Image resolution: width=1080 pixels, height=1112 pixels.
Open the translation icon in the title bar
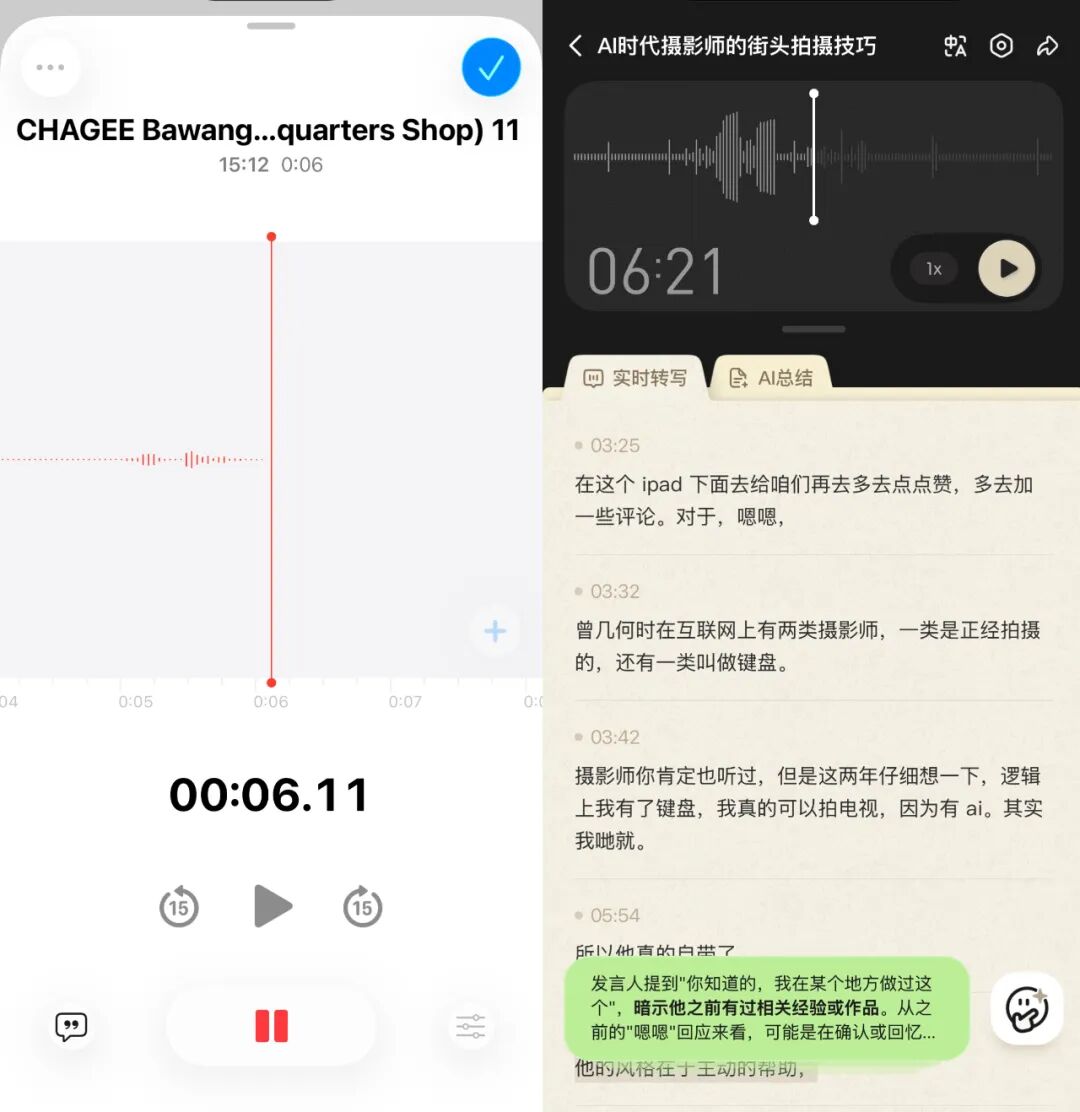pos(954,46)
